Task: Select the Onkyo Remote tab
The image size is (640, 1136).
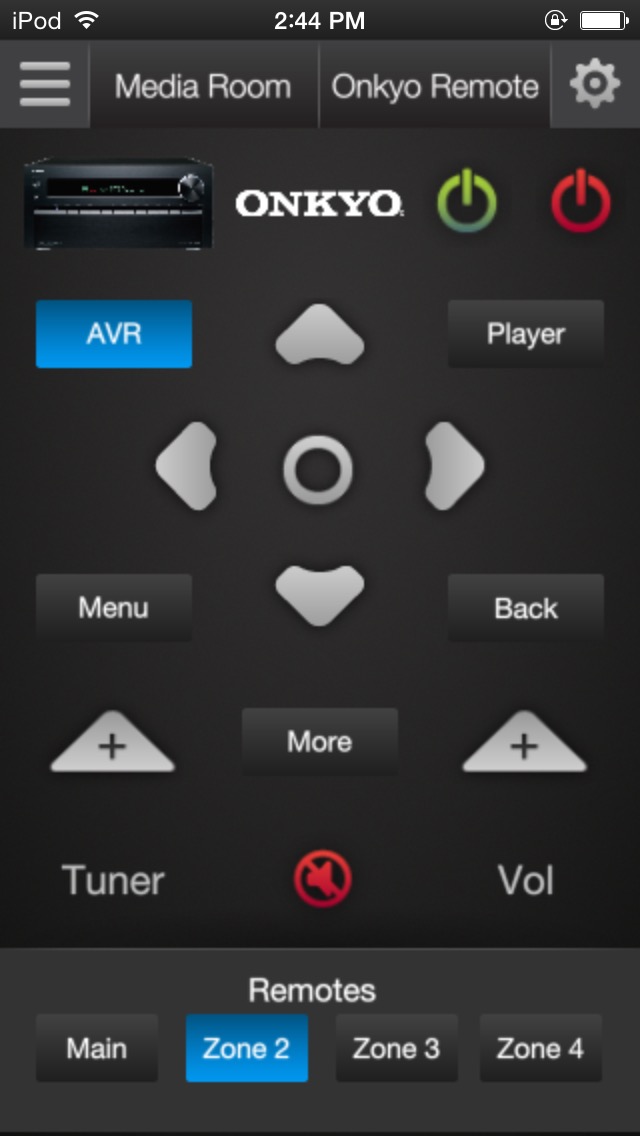Action: (434, 87)
